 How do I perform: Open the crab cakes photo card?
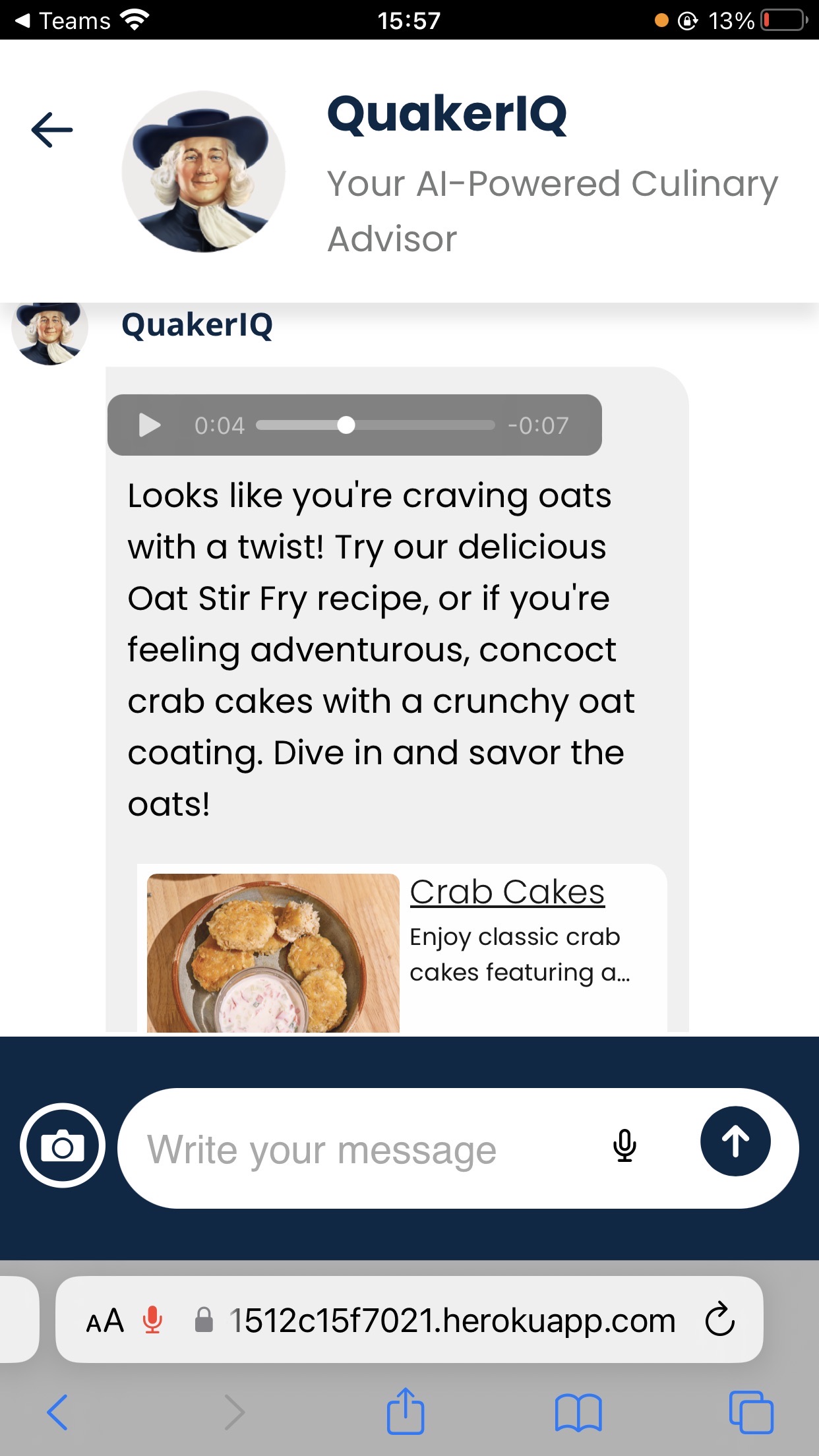[273, 952]
